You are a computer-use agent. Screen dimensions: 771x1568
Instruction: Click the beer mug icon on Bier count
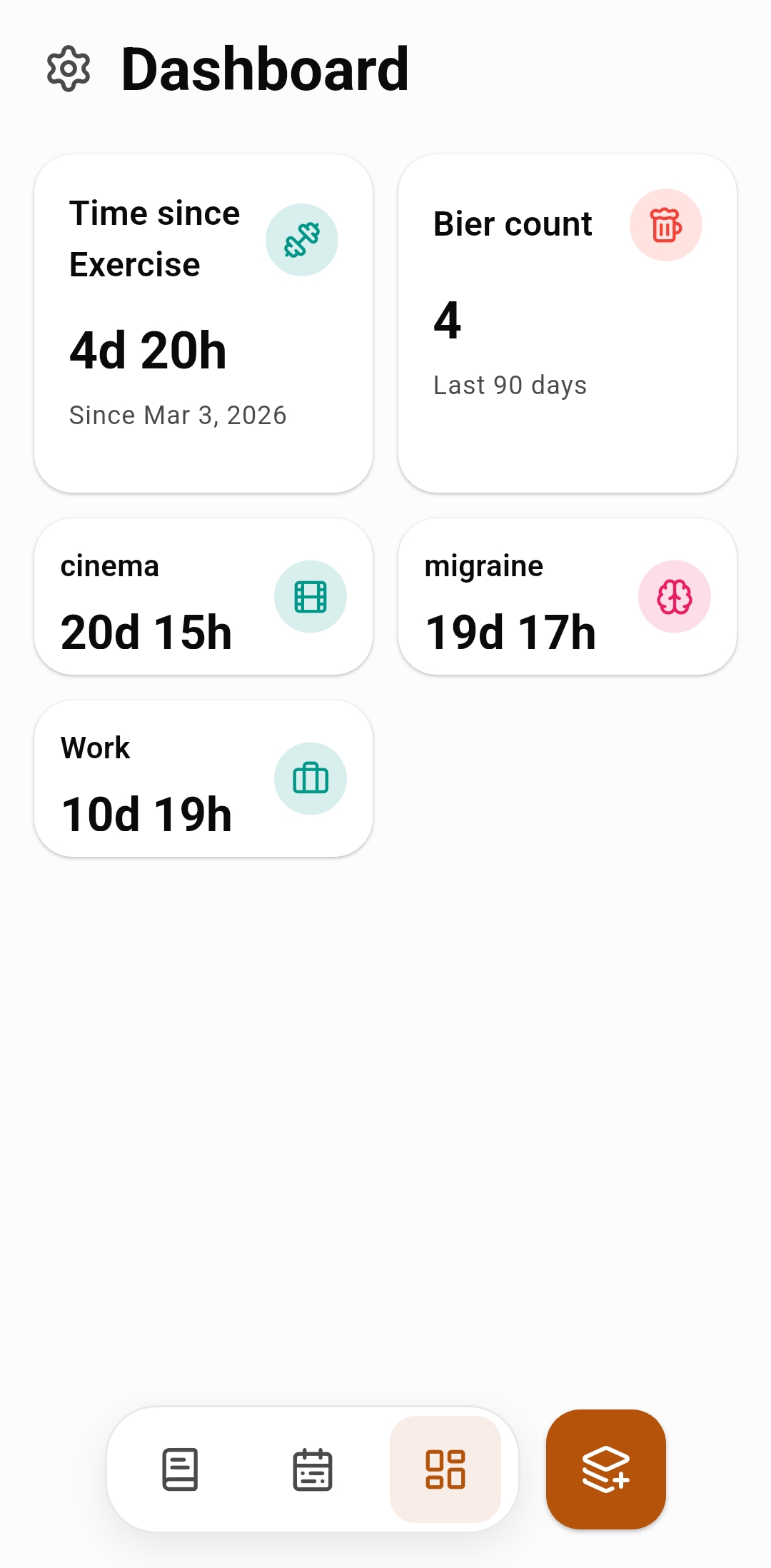[665, 225]
